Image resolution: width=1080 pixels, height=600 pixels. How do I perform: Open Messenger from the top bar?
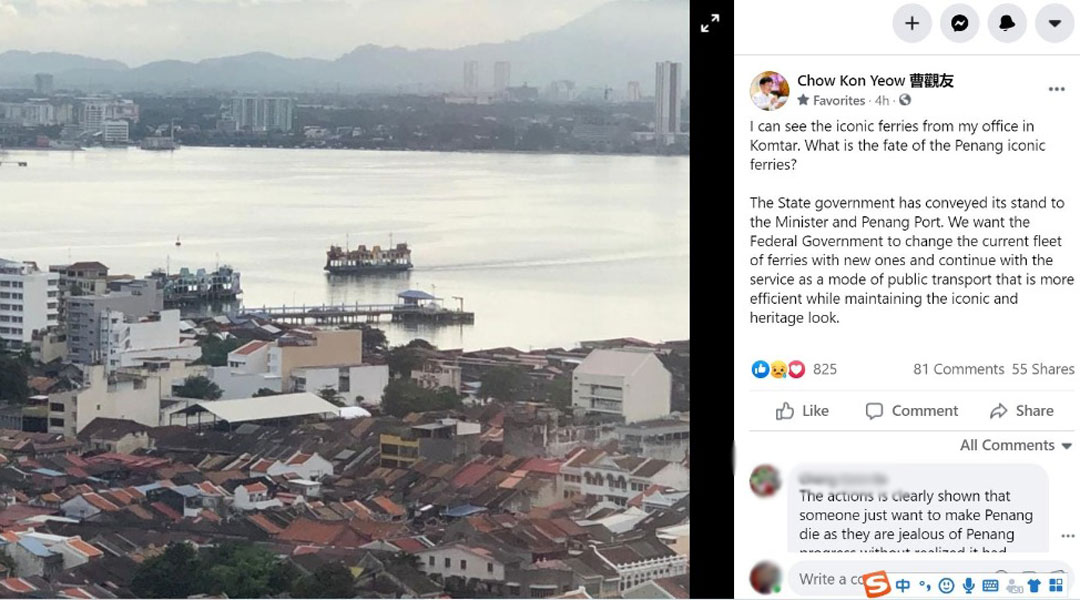click(x=959, y=23)
